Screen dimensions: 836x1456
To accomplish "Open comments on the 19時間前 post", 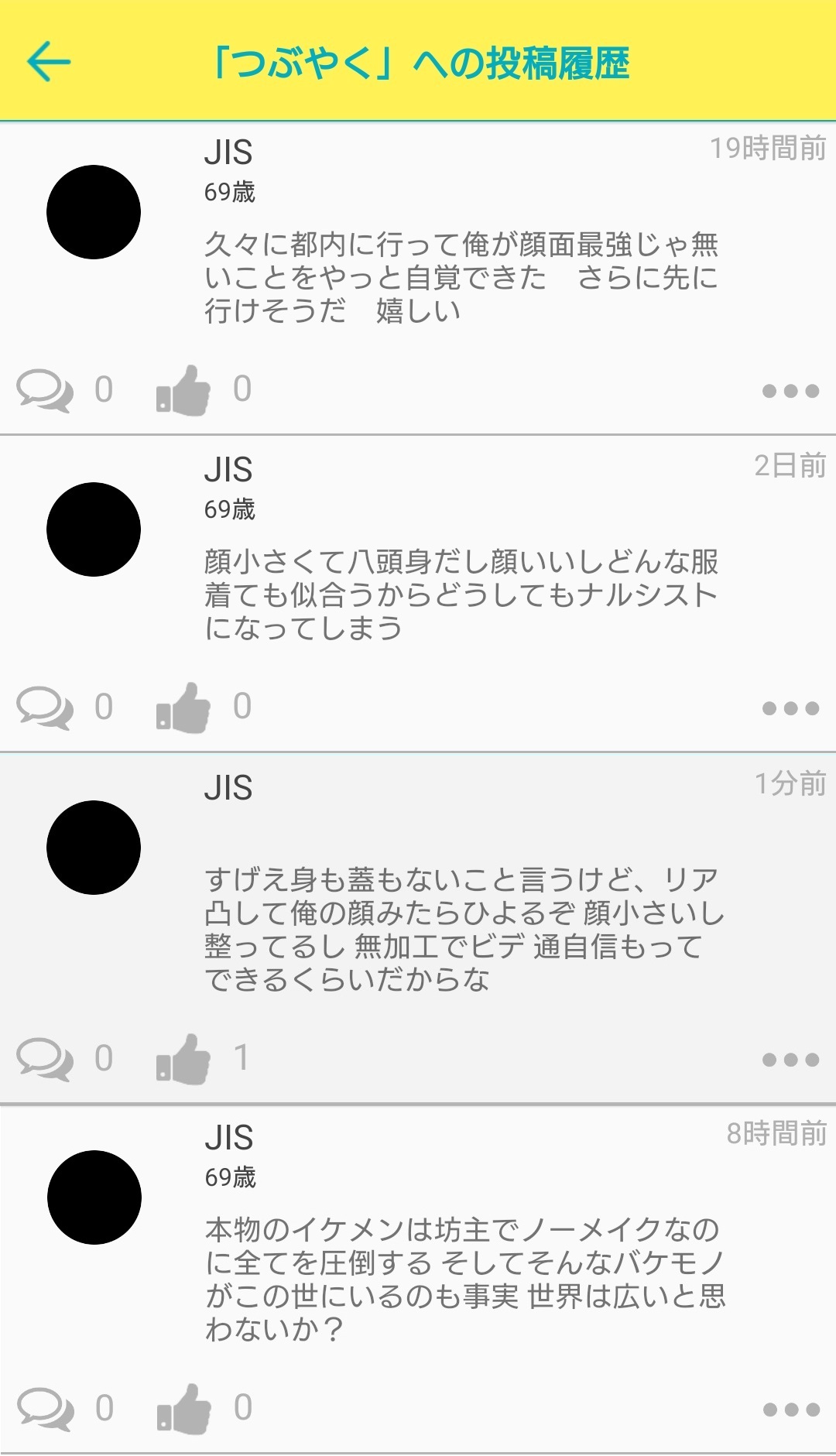I will pos(45,391).
